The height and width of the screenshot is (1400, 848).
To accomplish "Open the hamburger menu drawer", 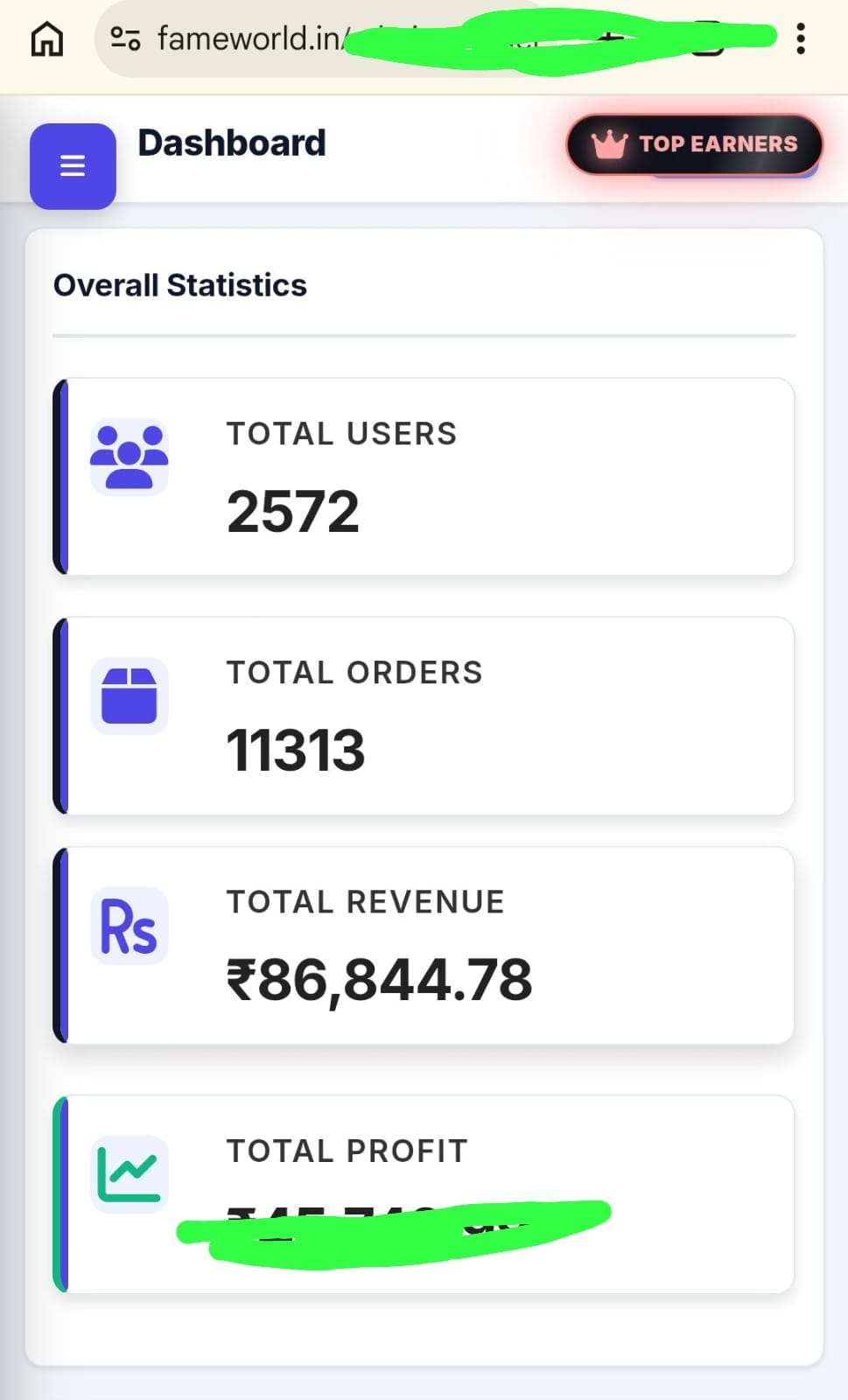I will coord(73,166).
